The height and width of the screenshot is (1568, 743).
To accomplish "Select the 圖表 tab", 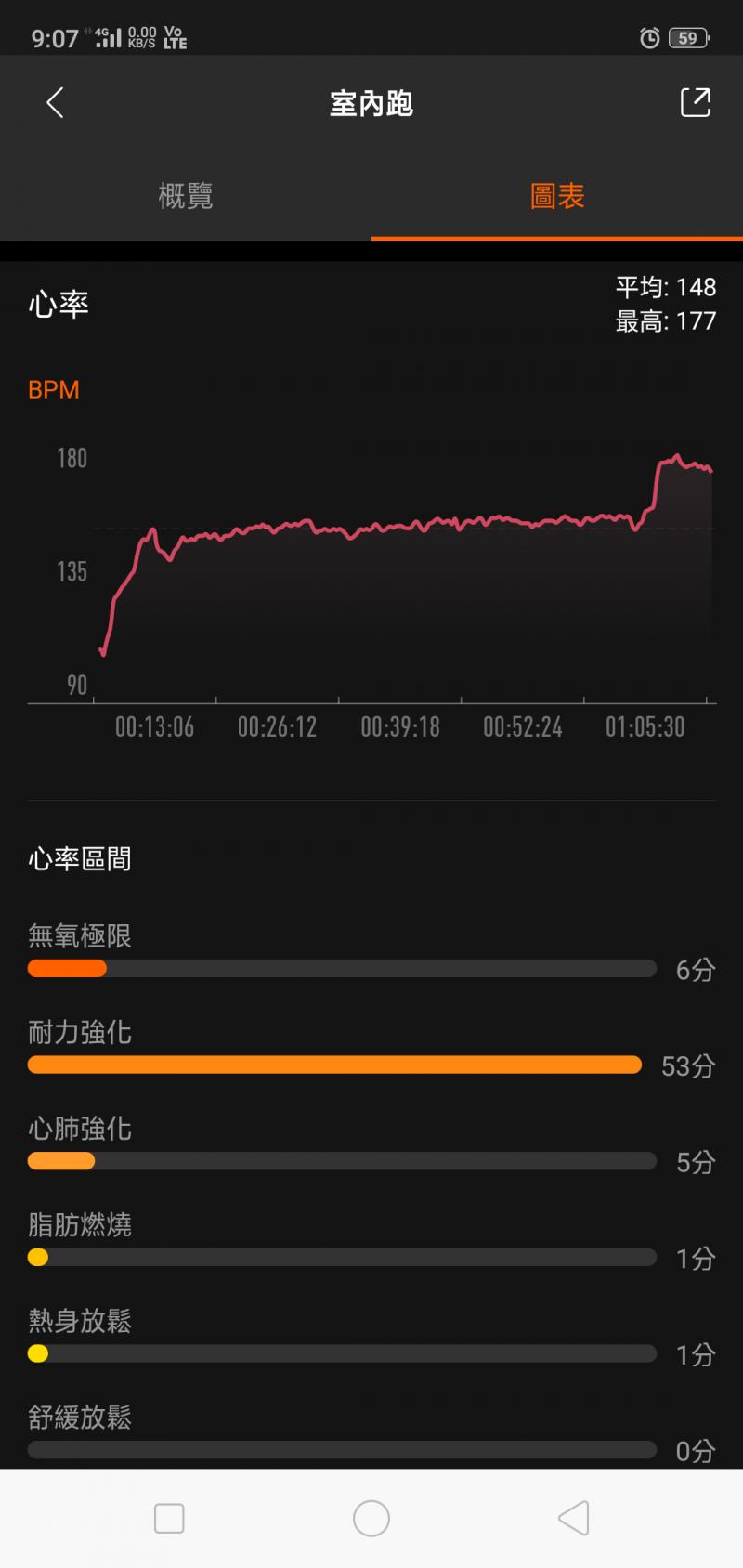I will tap(557, 196).
